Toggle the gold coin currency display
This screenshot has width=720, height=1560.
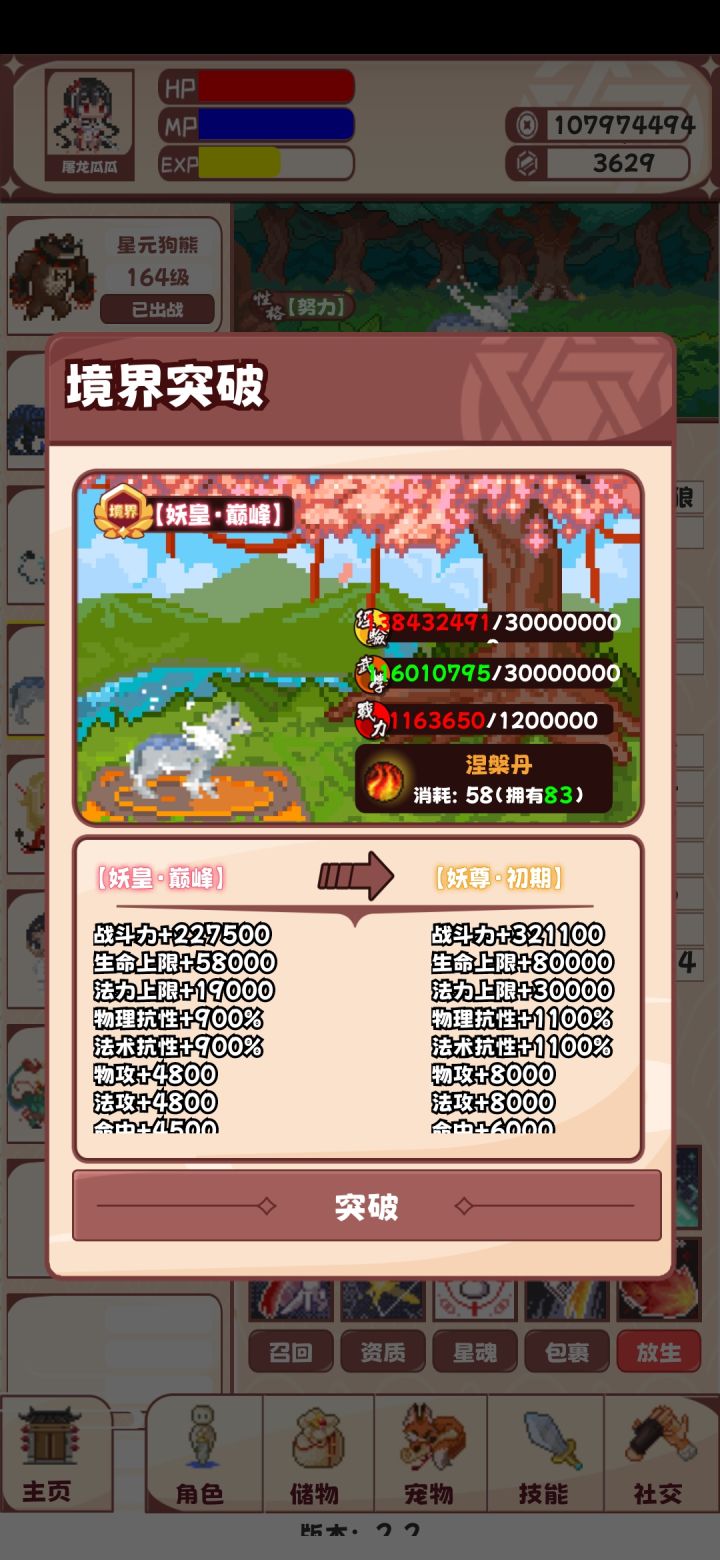click(x=525, y=122)
